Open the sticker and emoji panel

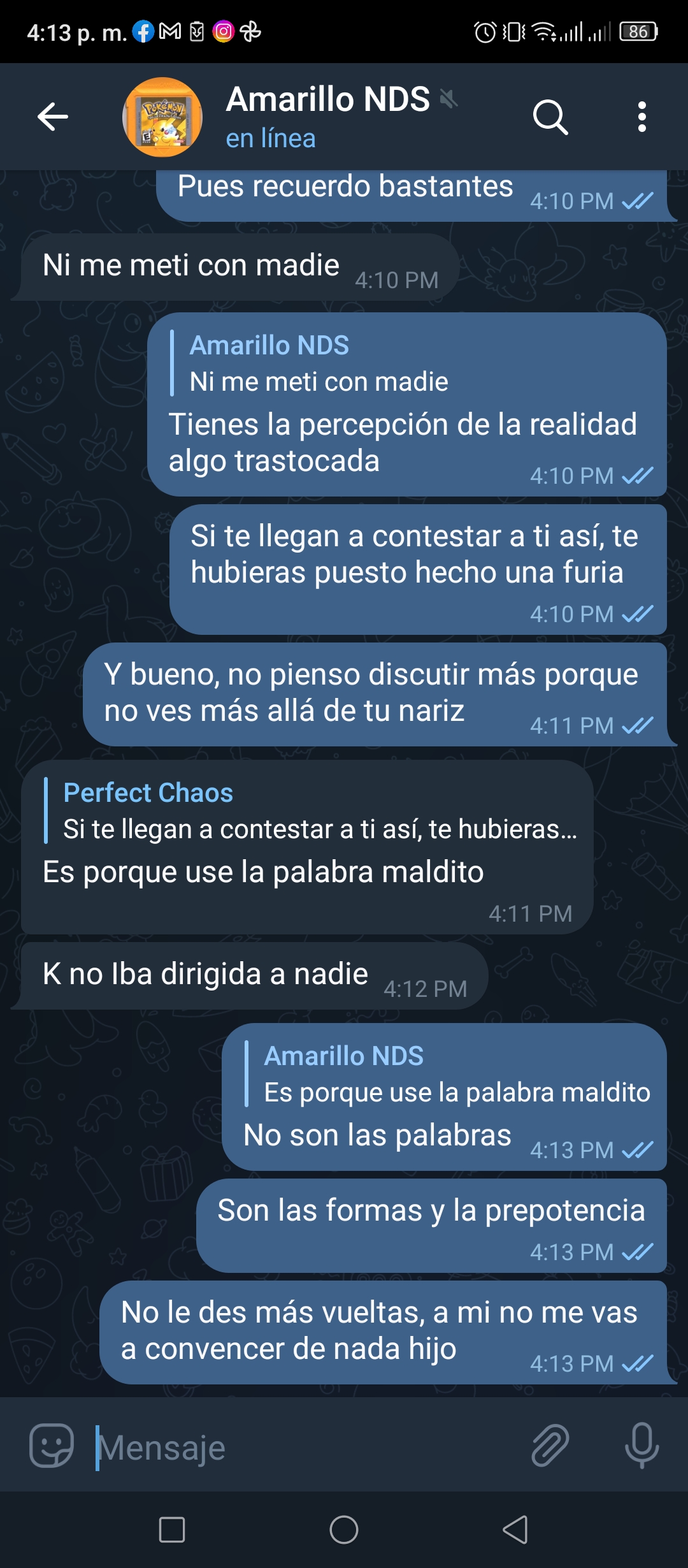tap(52, 1445)
